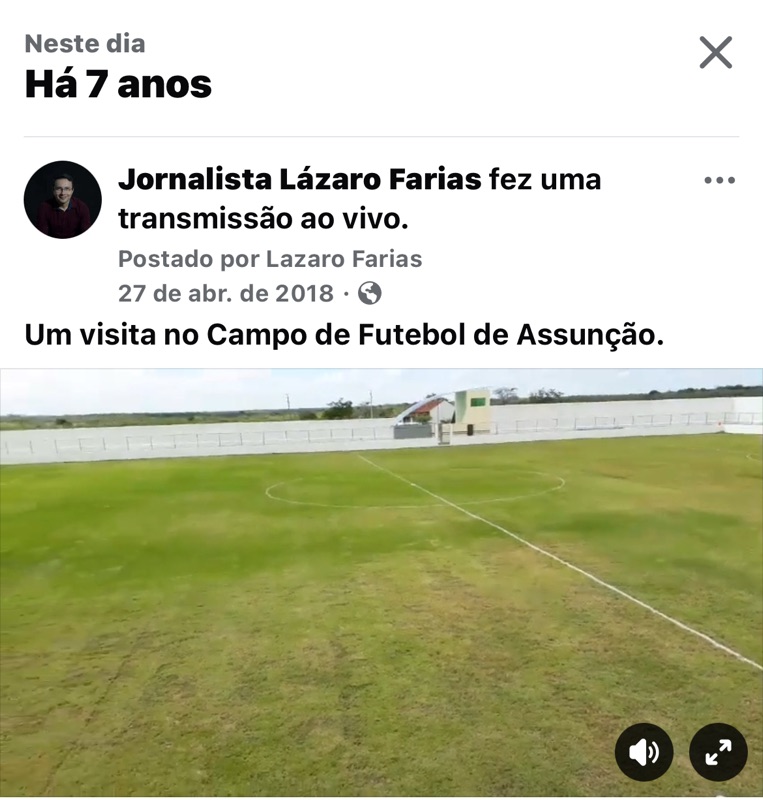Toggle the video sound

(643, 752)
